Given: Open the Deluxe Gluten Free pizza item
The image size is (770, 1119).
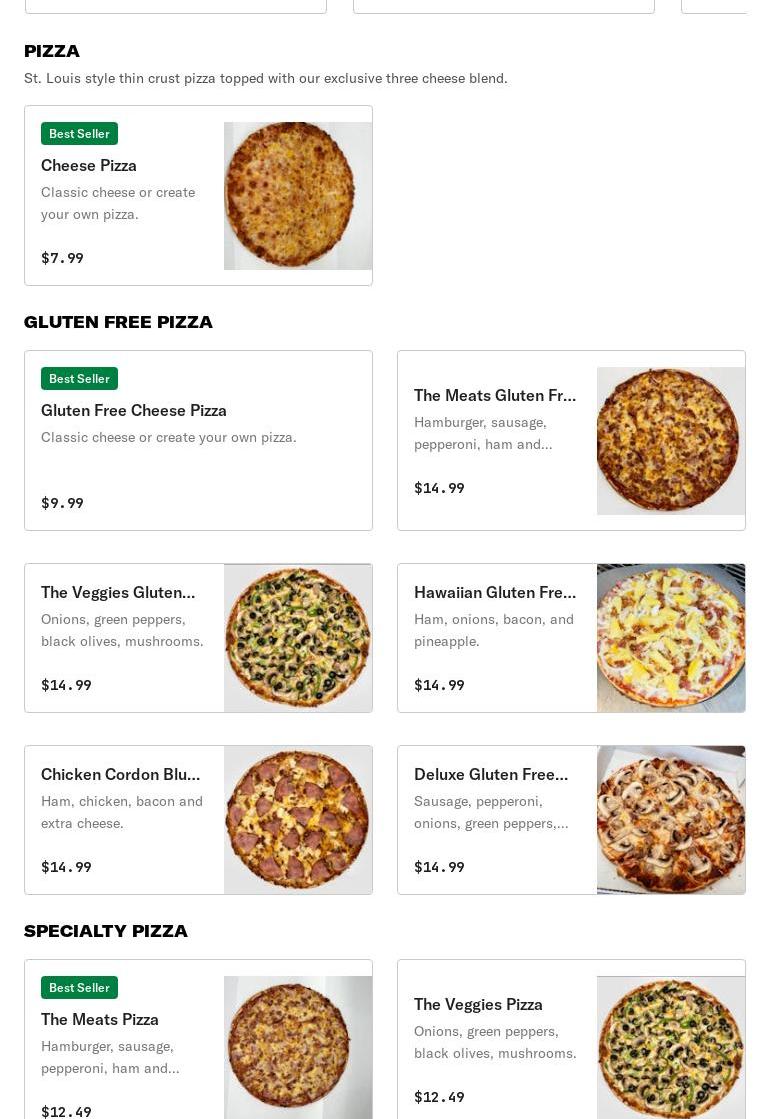Looking at the screenshot, I should pyautogui.click(x=571, y=820).
